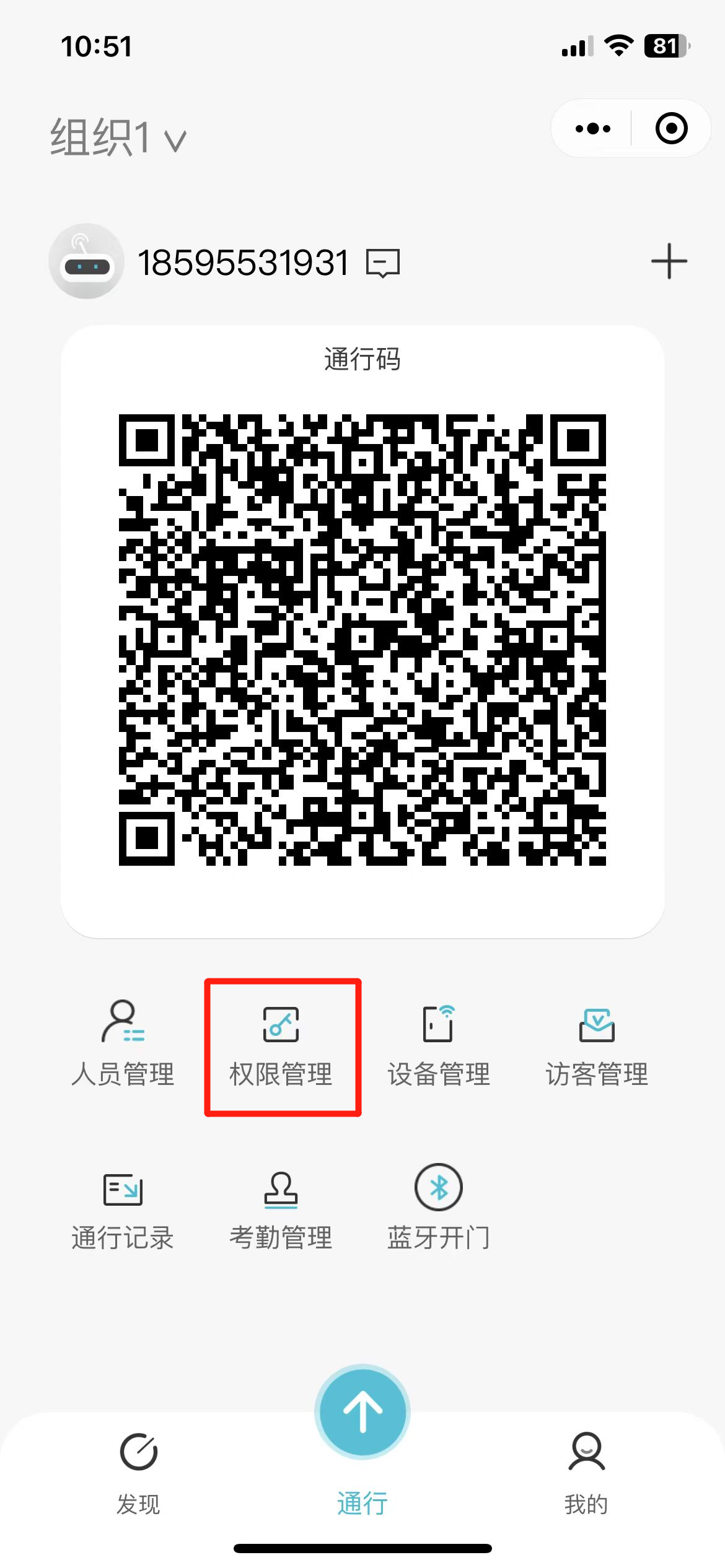This screenshot has height=1568, width=725.
Task: Tap the center 通行 arrow button
Action: pyautogui.click(x=362, y=1412)
